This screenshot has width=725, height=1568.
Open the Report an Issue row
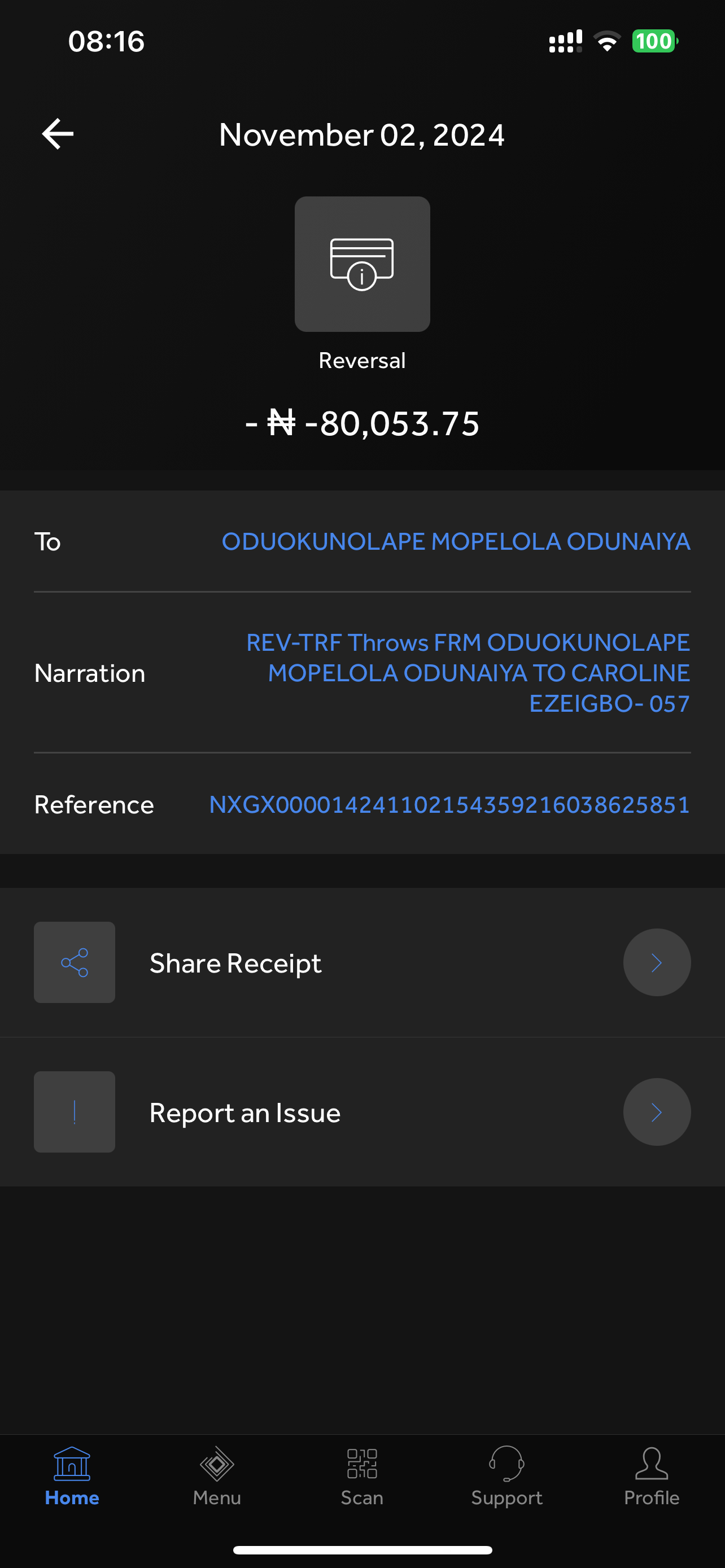pos(361,1112)
